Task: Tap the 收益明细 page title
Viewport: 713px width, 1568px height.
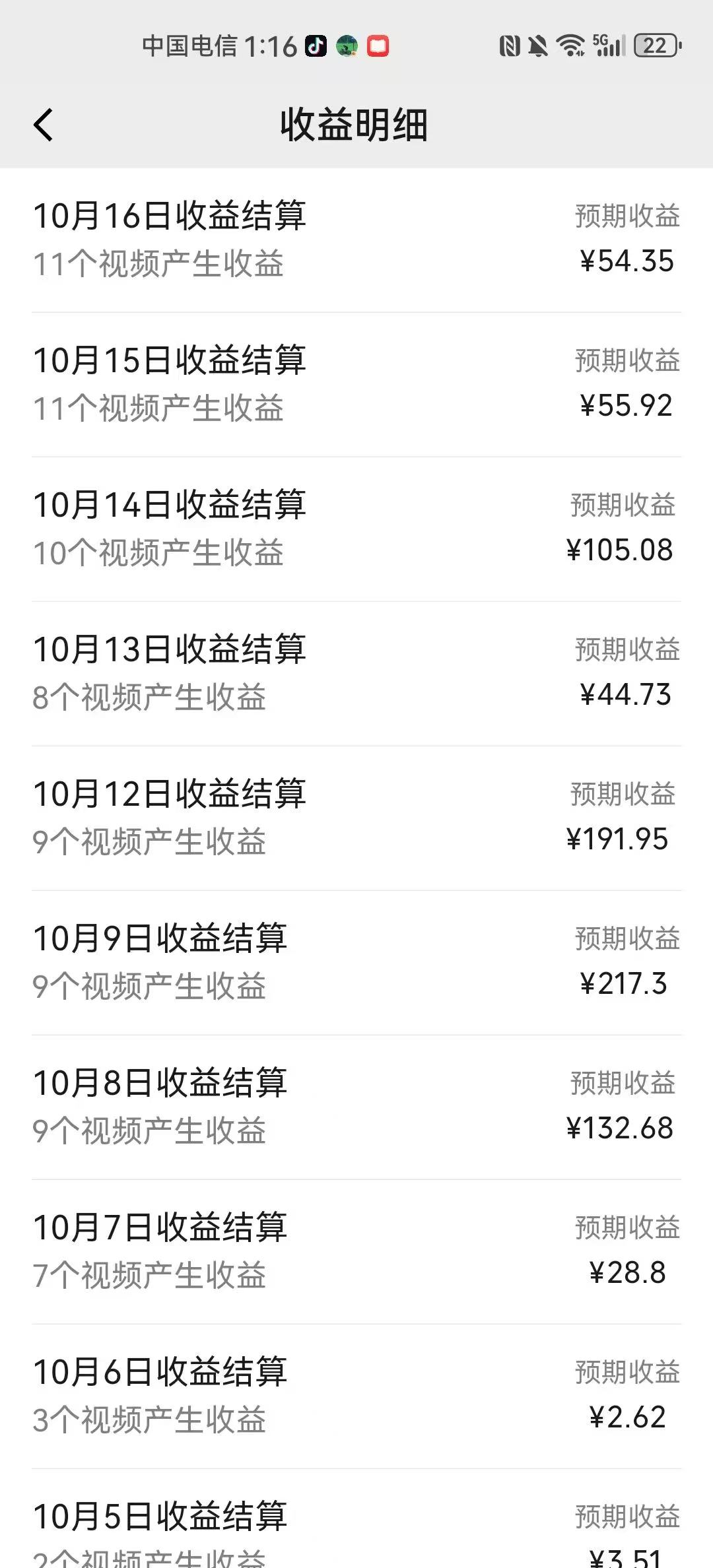Action: pos(355,125)
